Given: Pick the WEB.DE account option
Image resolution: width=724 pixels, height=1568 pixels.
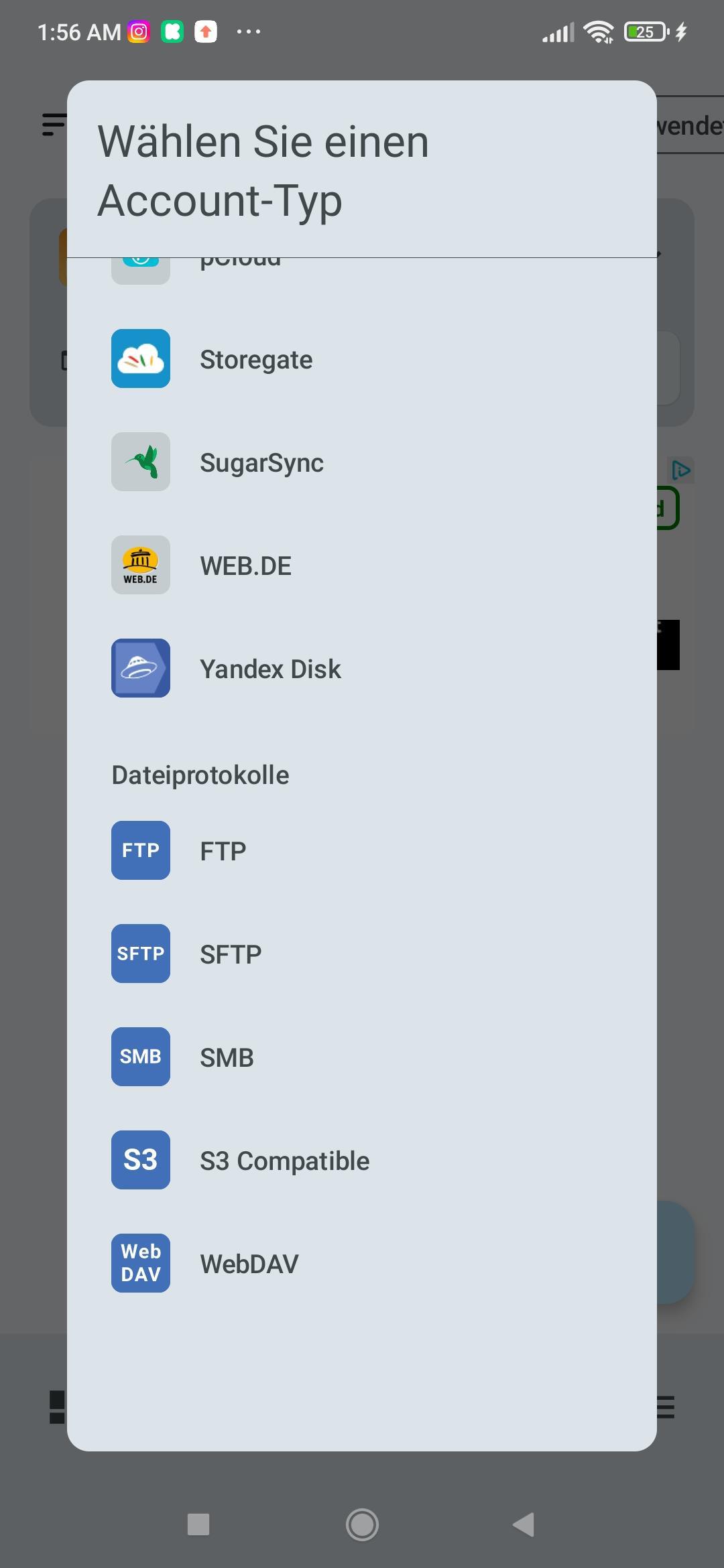Looking at the screenshot, I should (x=245, y=566).
